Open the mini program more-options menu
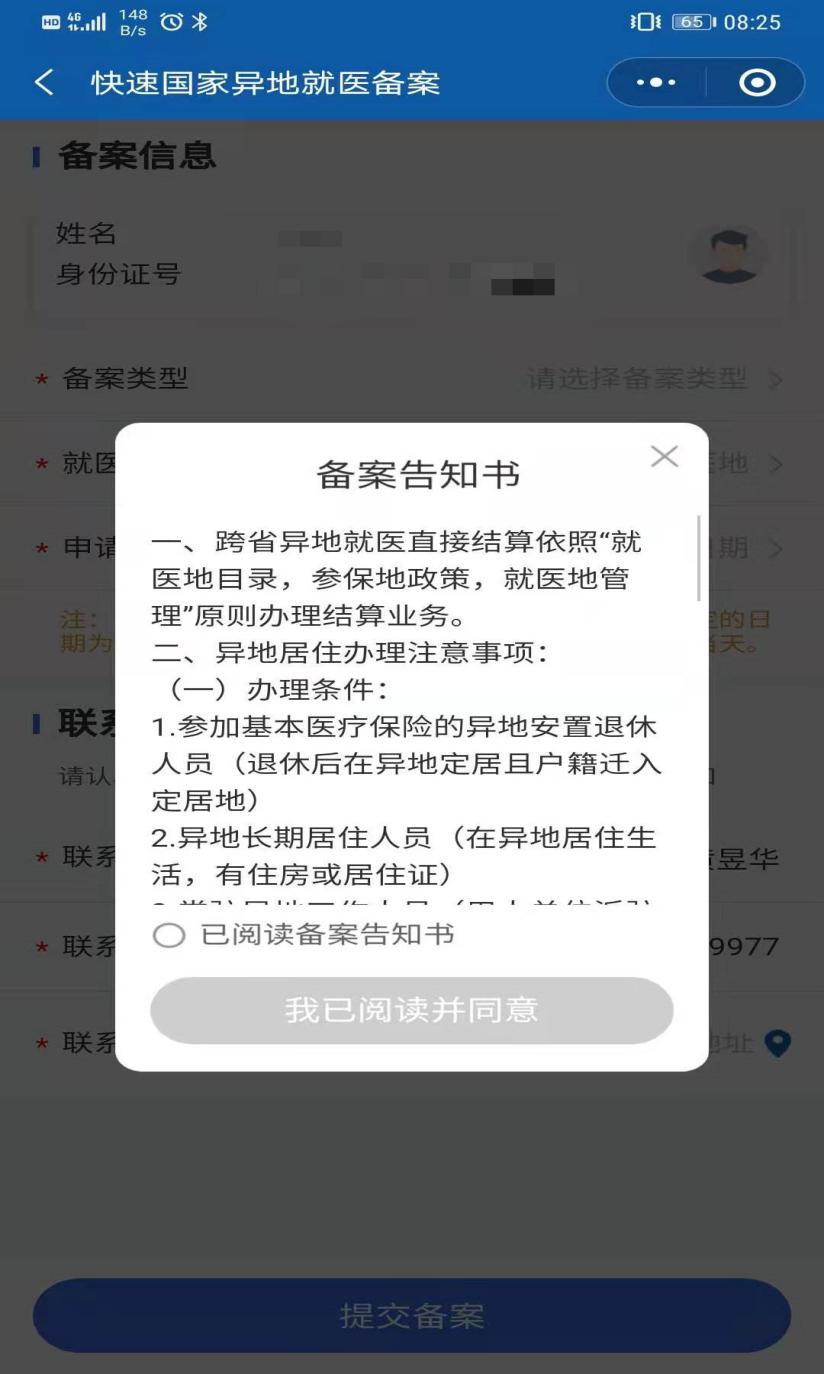 pyautogui.click(x=656, y=82)
